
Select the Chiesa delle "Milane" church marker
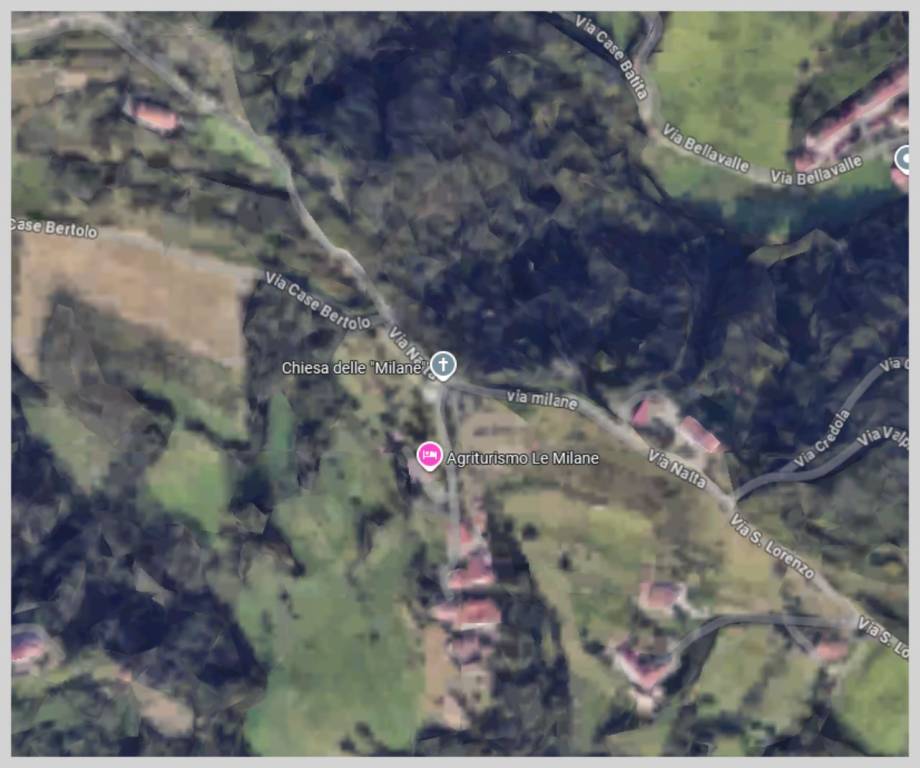444,362
